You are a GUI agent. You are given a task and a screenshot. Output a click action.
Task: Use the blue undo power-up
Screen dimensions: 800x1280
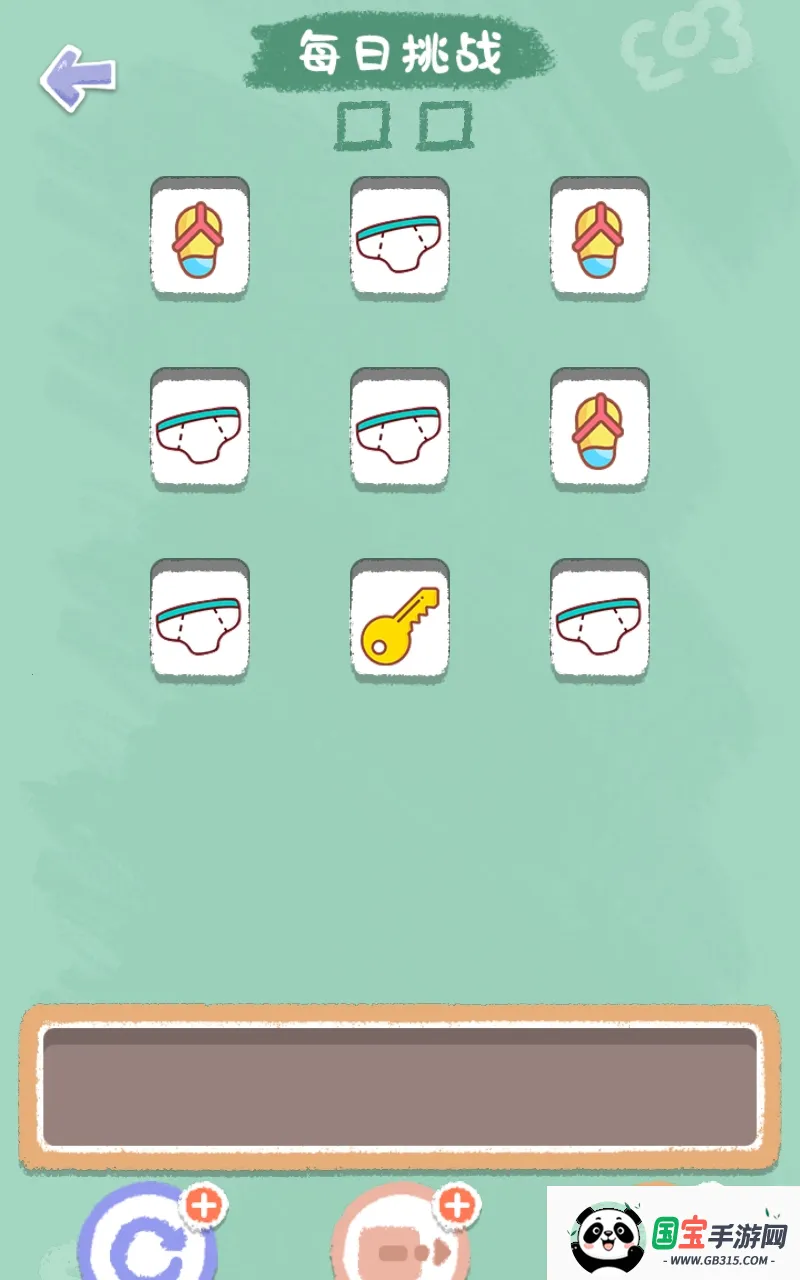click(147, 1242)
